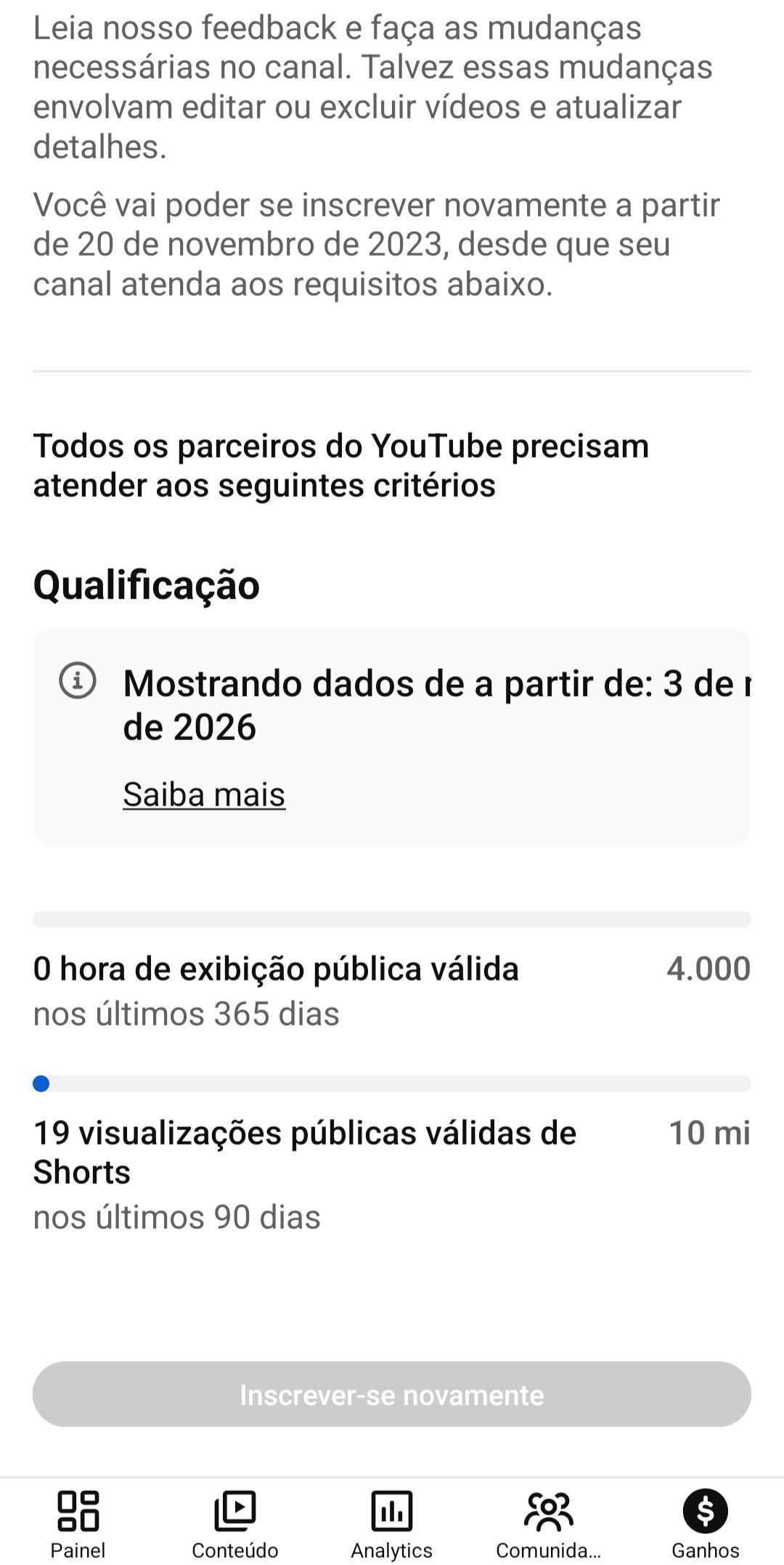Switch to the Painel tab
Screen dimensions: 784x1565
[x=78, y=1524]
